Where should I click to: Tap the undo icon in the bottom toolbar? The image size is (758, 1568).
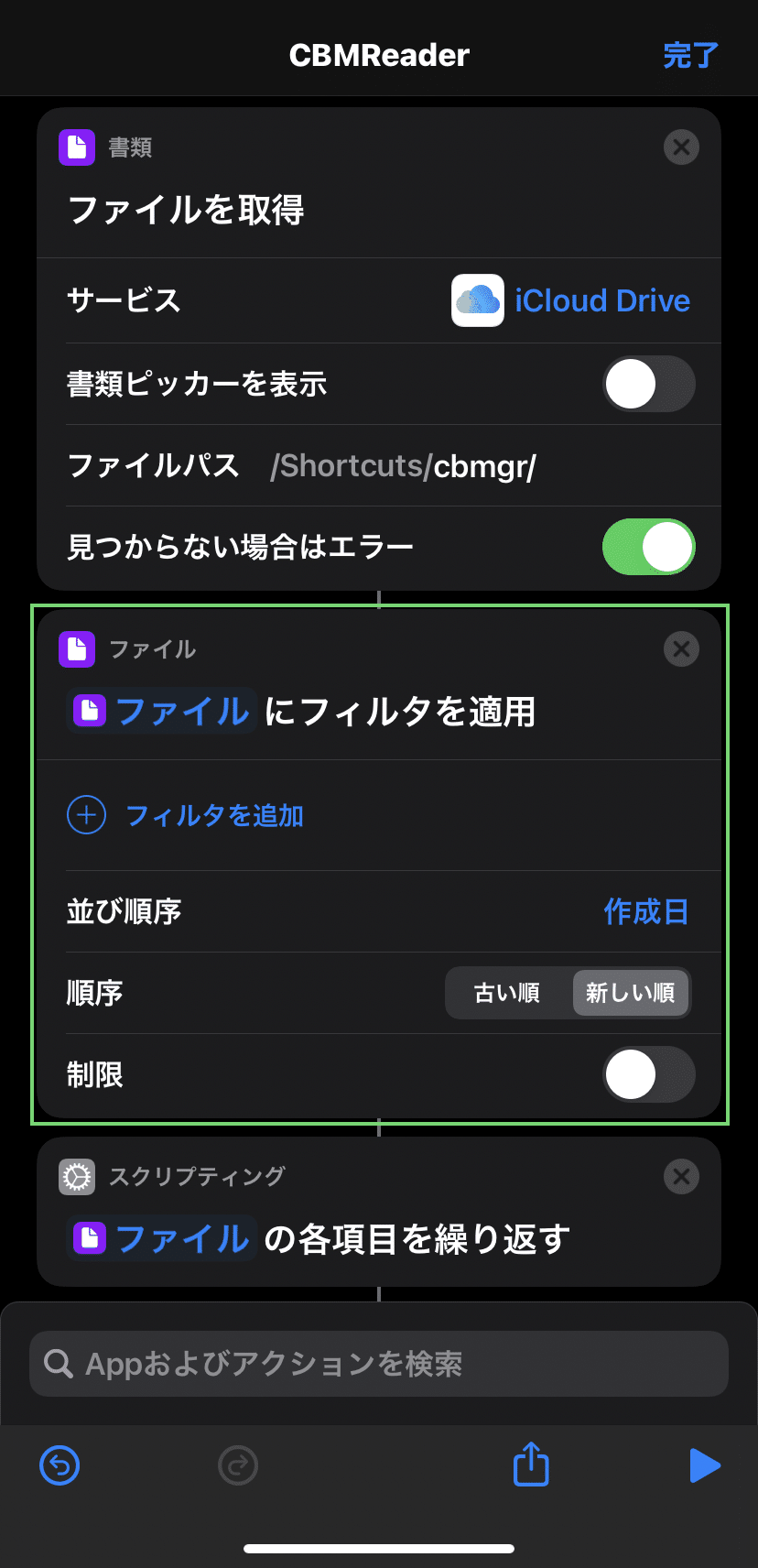coord(59,1465)
